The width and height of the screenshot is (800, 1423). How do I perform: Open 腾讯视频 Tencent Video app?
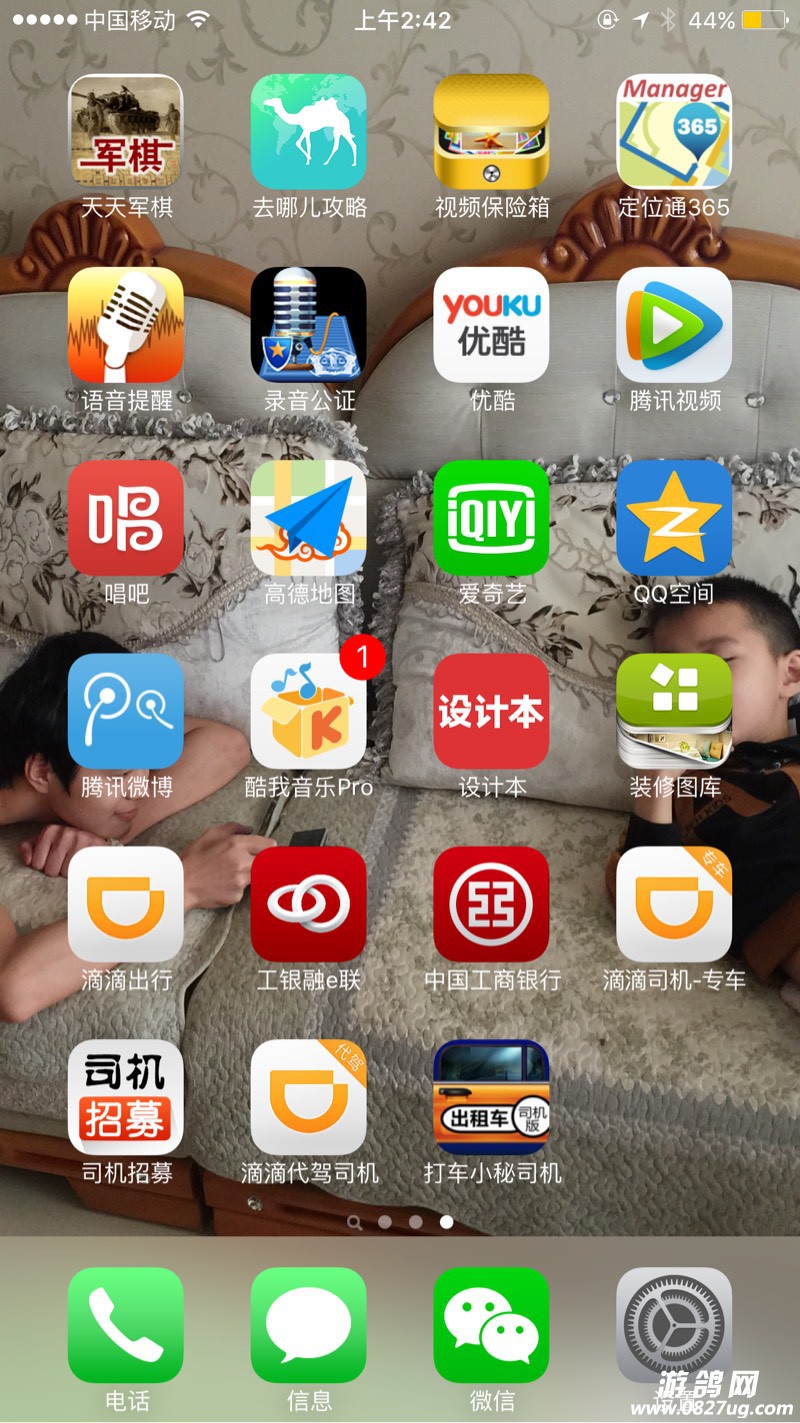(x=674, y=325)
